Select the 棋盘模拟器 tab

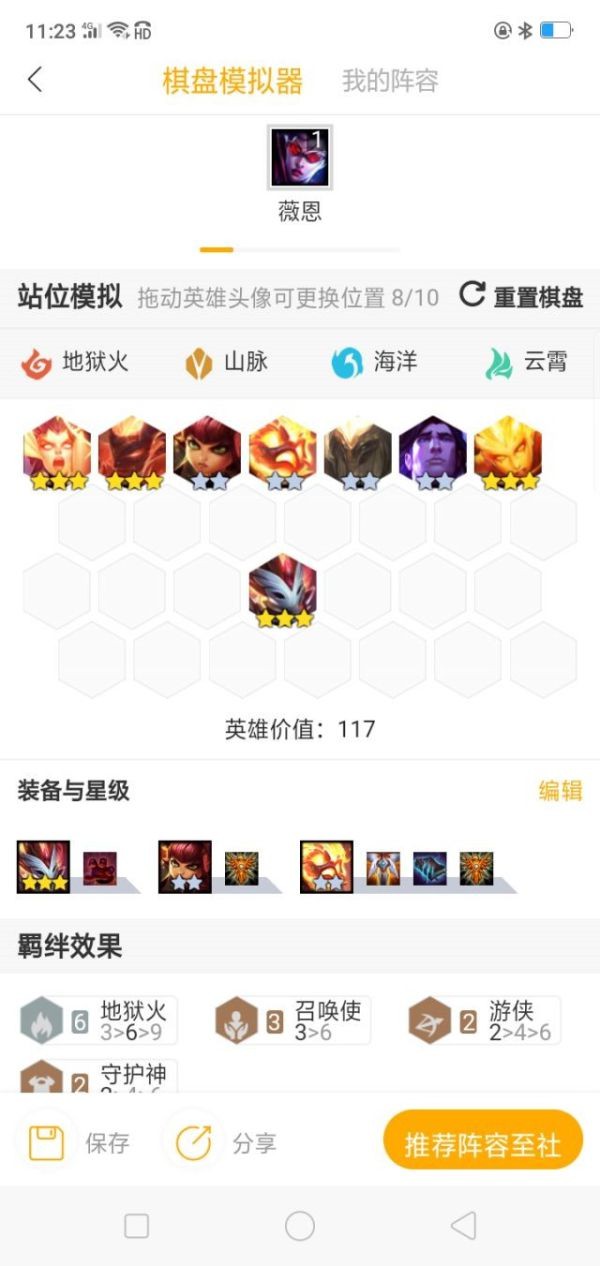coord(232,81)
